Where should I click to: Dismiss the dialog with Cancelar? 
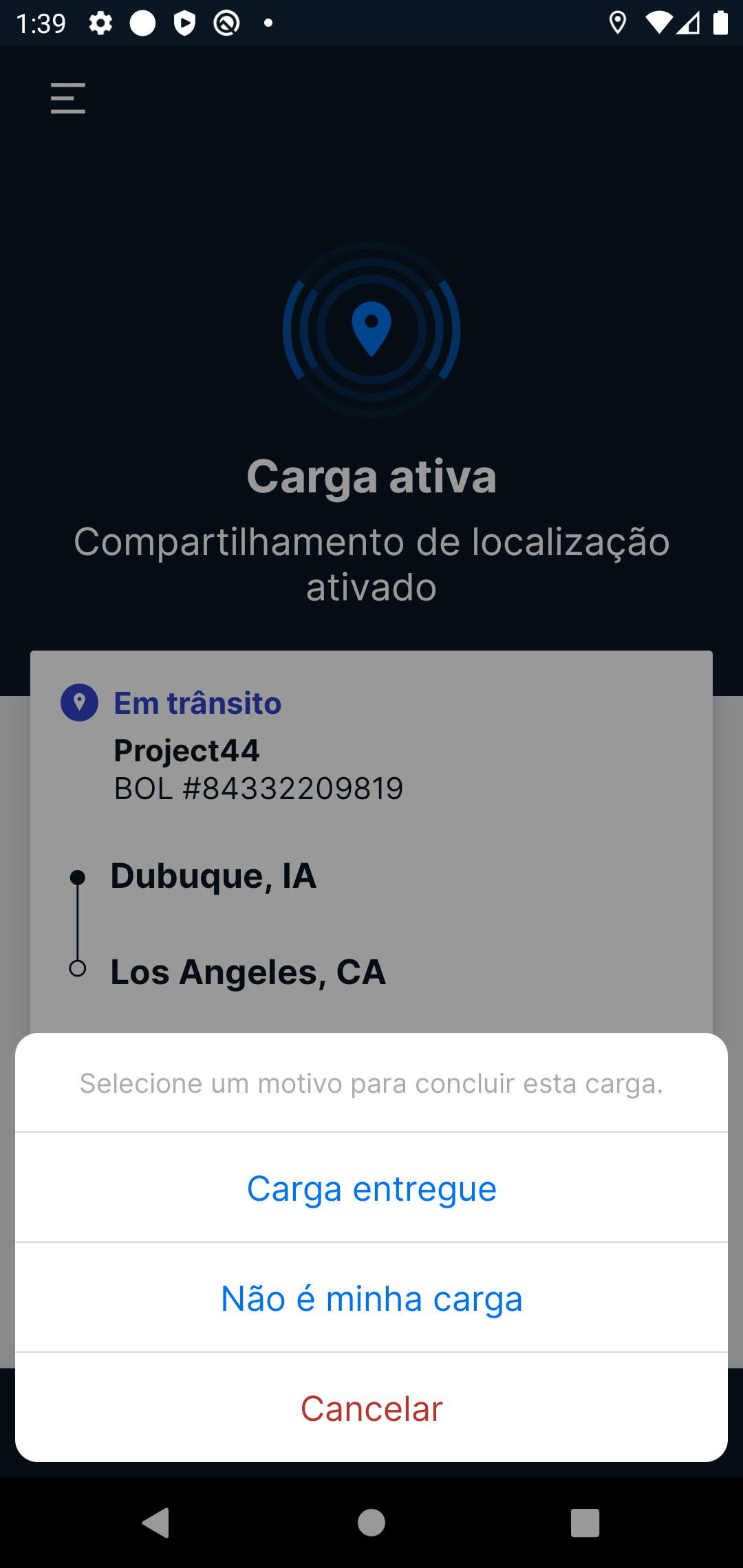(371, 1408)
